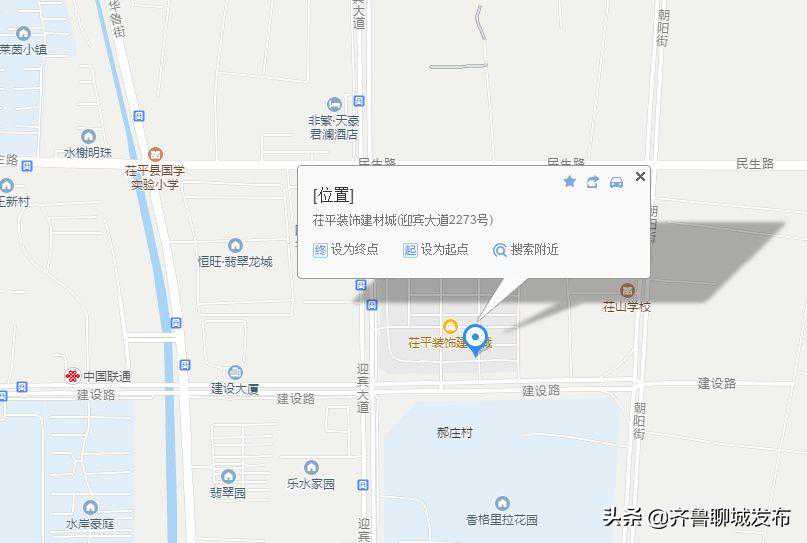Favorite this location with the star icon
Screen dimensions: 807x543
(570, 181)
